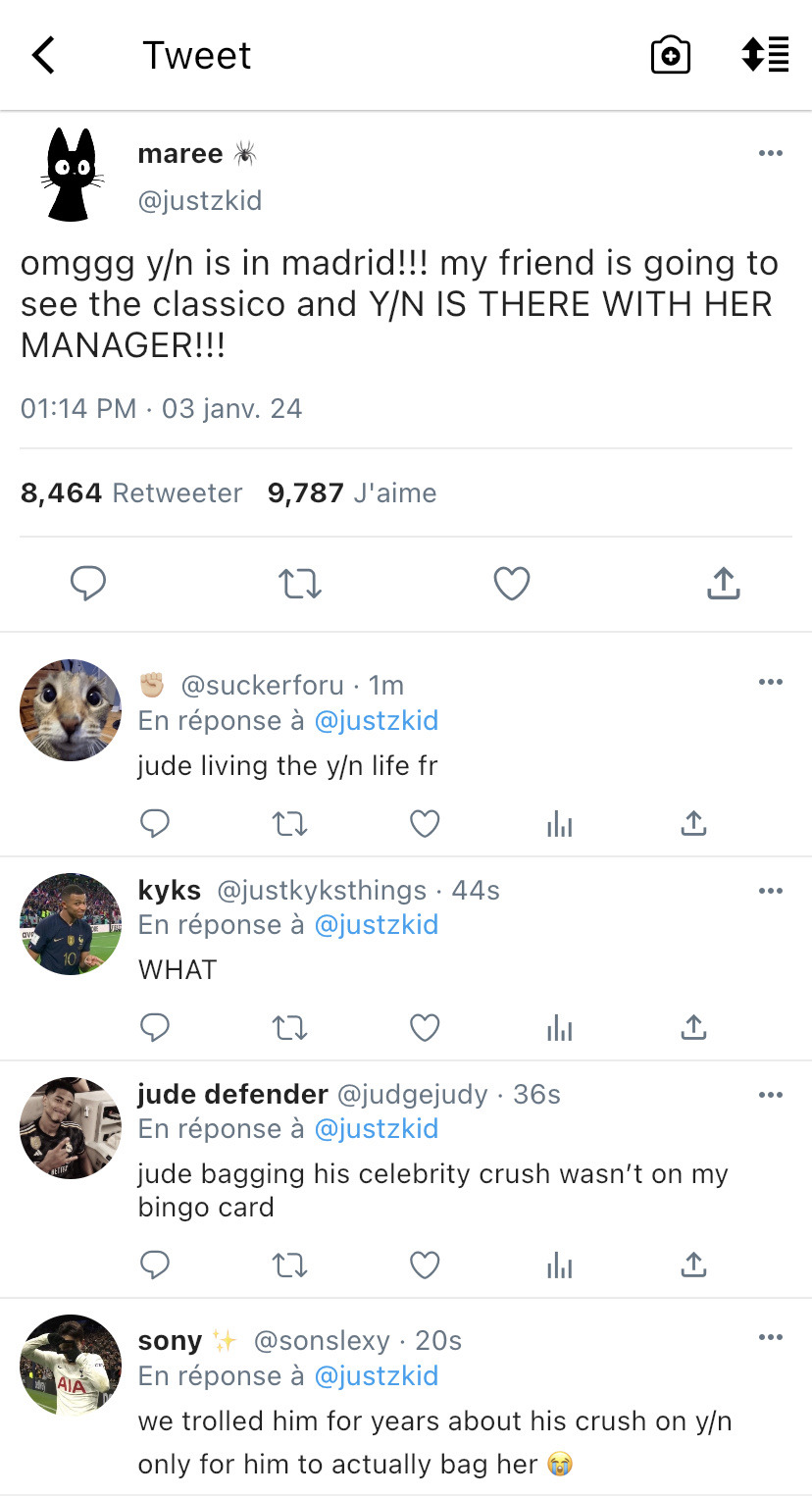Open maree's profile picture
This screenshot has width=812, height=1497.
click(72, 175)
